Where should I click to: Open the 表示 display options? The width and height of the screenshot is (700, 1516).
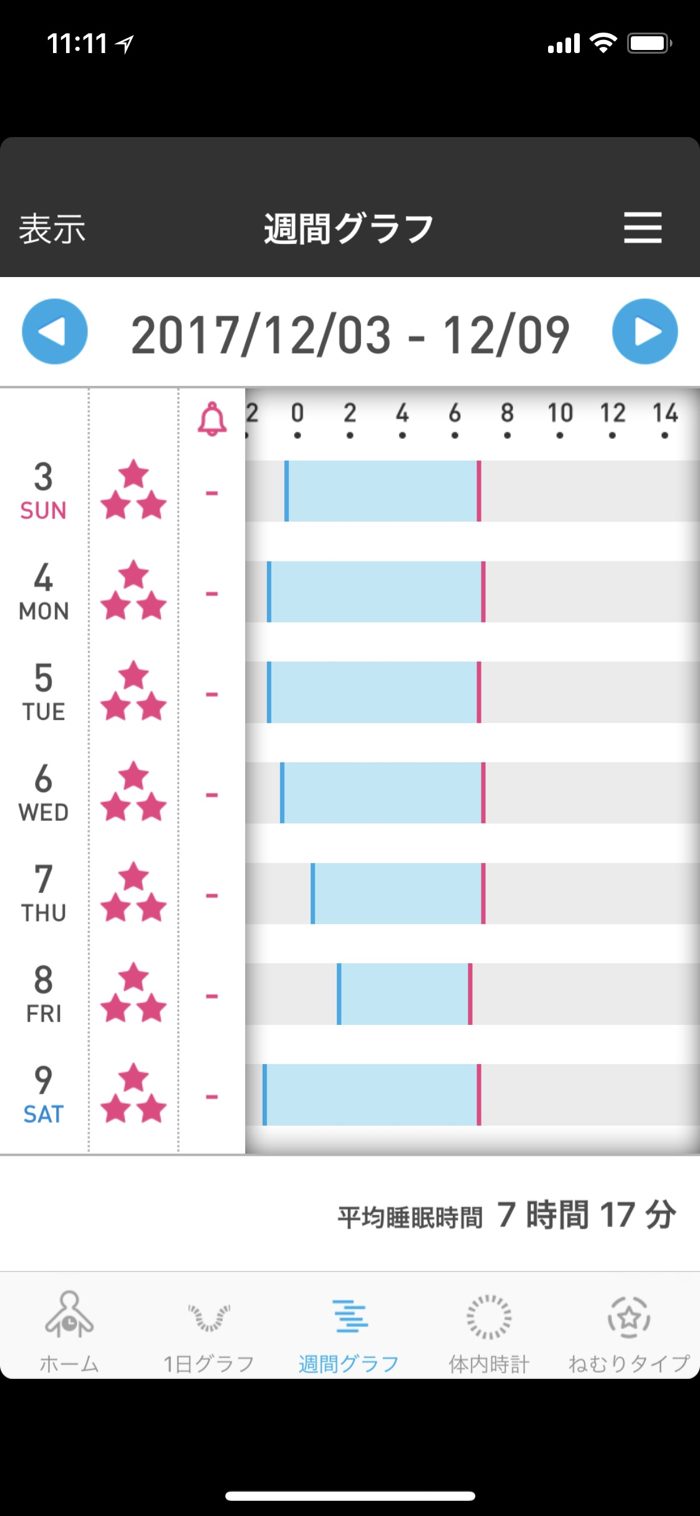pos(52,229)
